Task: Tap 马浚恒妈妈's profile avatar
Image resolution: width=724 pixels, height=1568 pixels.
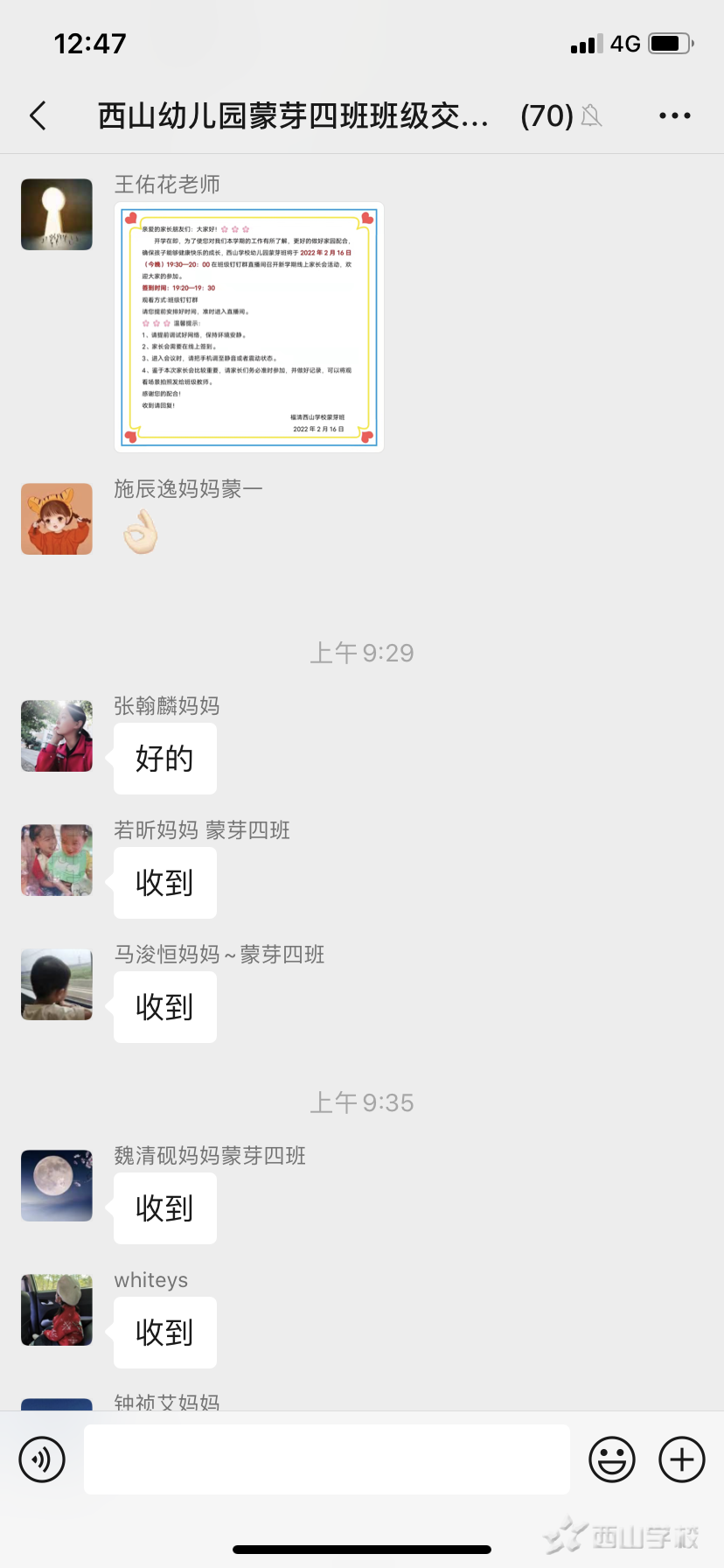Action: [x=57, y=984]
